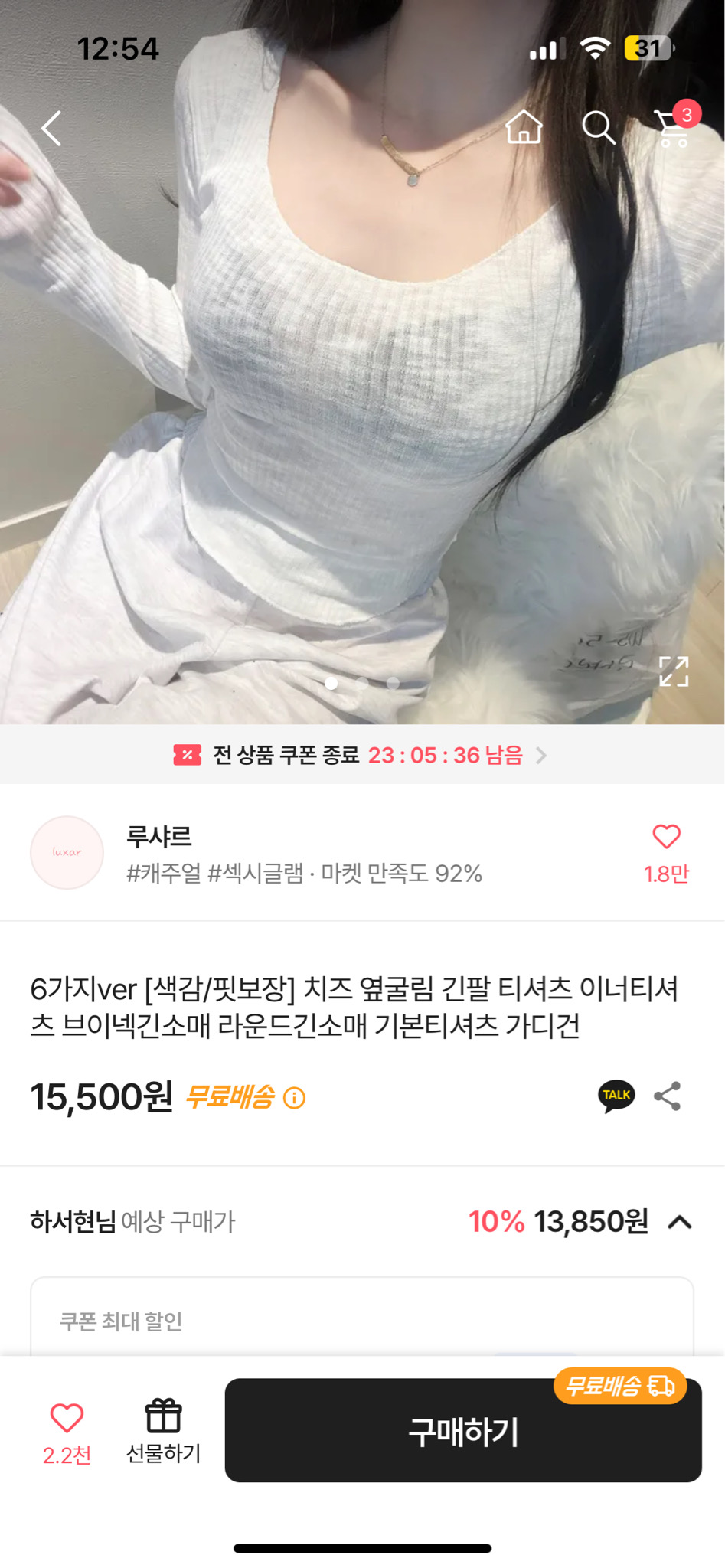
Task: Open the product title description
Action: pyautogui.click(x=362, y=1011)
